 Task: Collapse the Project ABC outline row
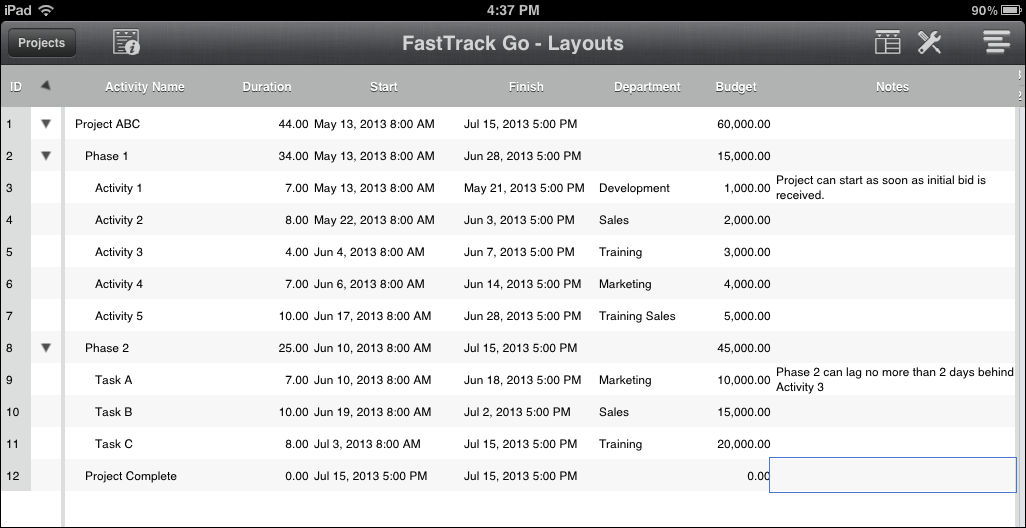point(45,124)
